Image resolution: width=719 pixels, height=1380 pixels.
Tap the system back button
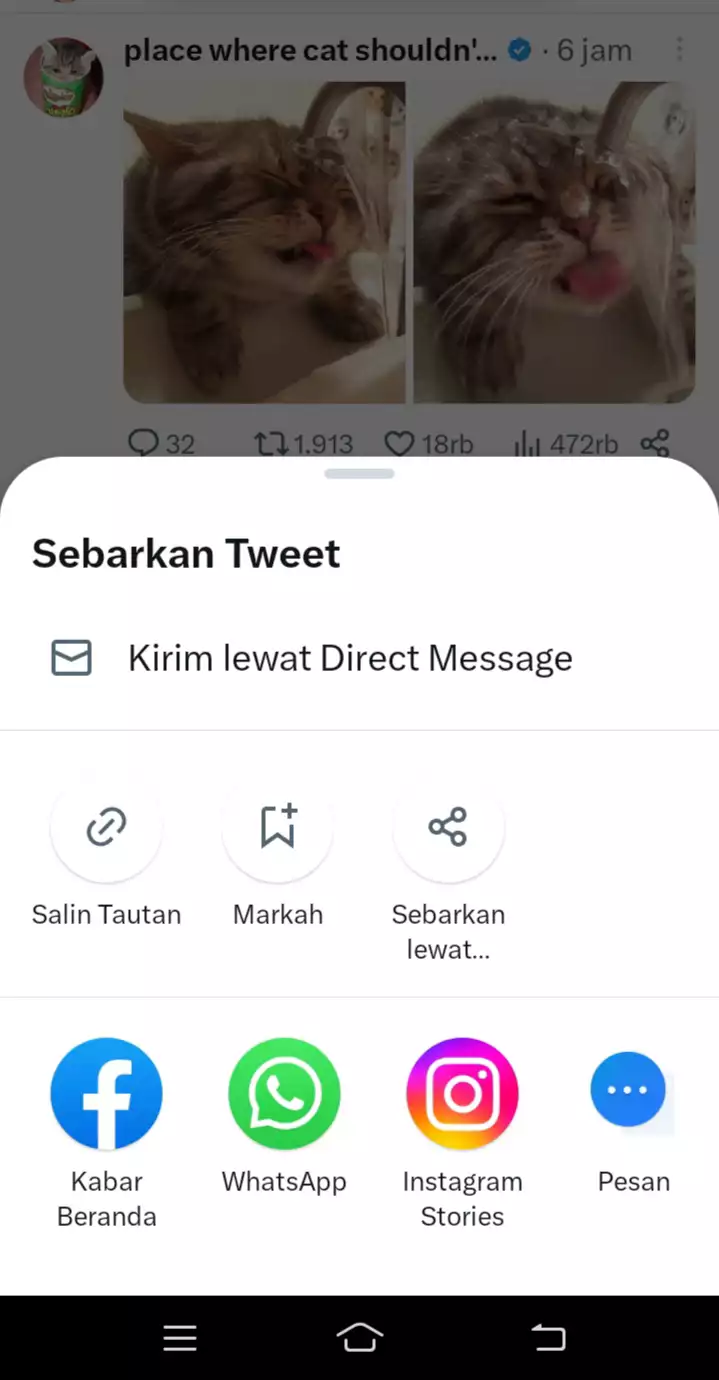pyautogui.click(x=547, y=1337)
